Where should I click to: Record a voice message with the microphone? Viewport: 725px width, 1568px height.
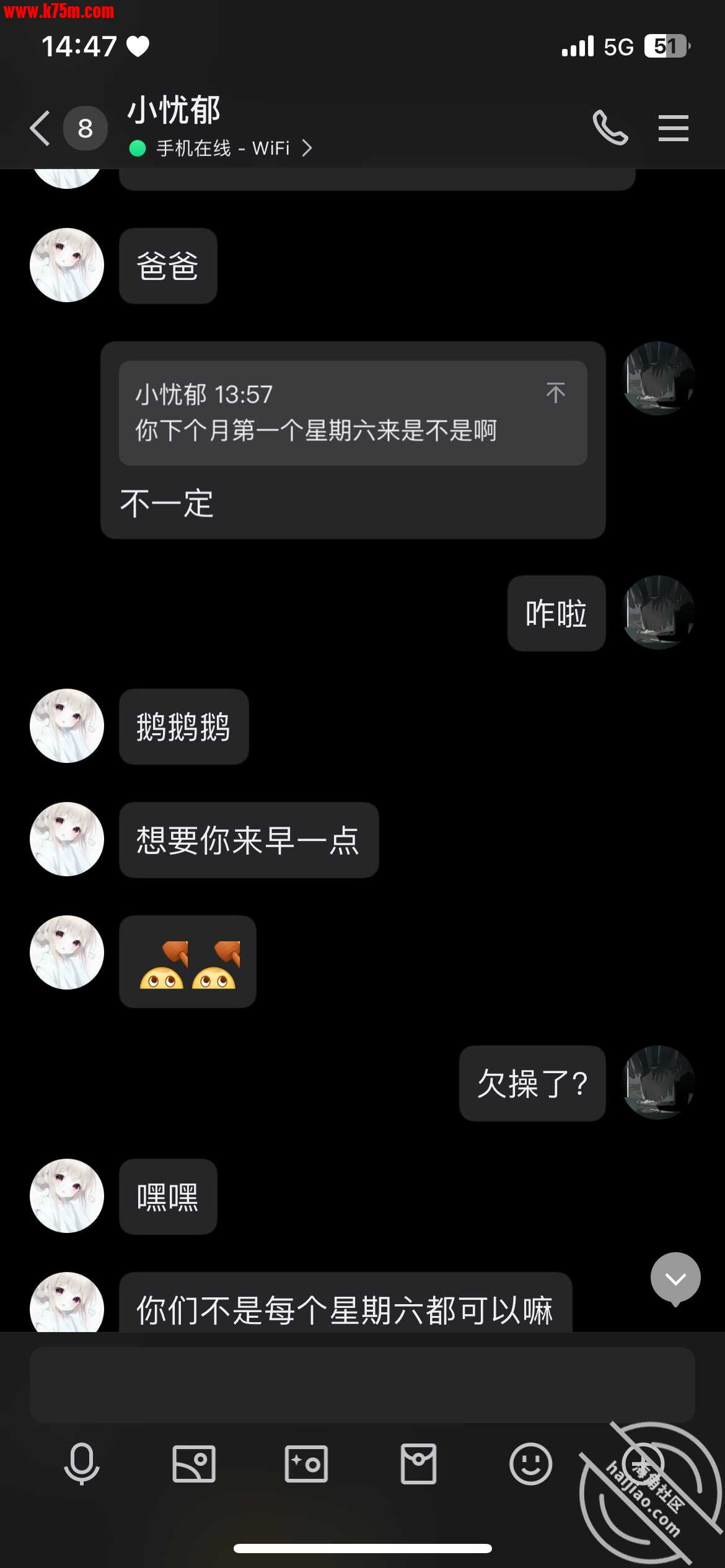(x=81, y=1464)
